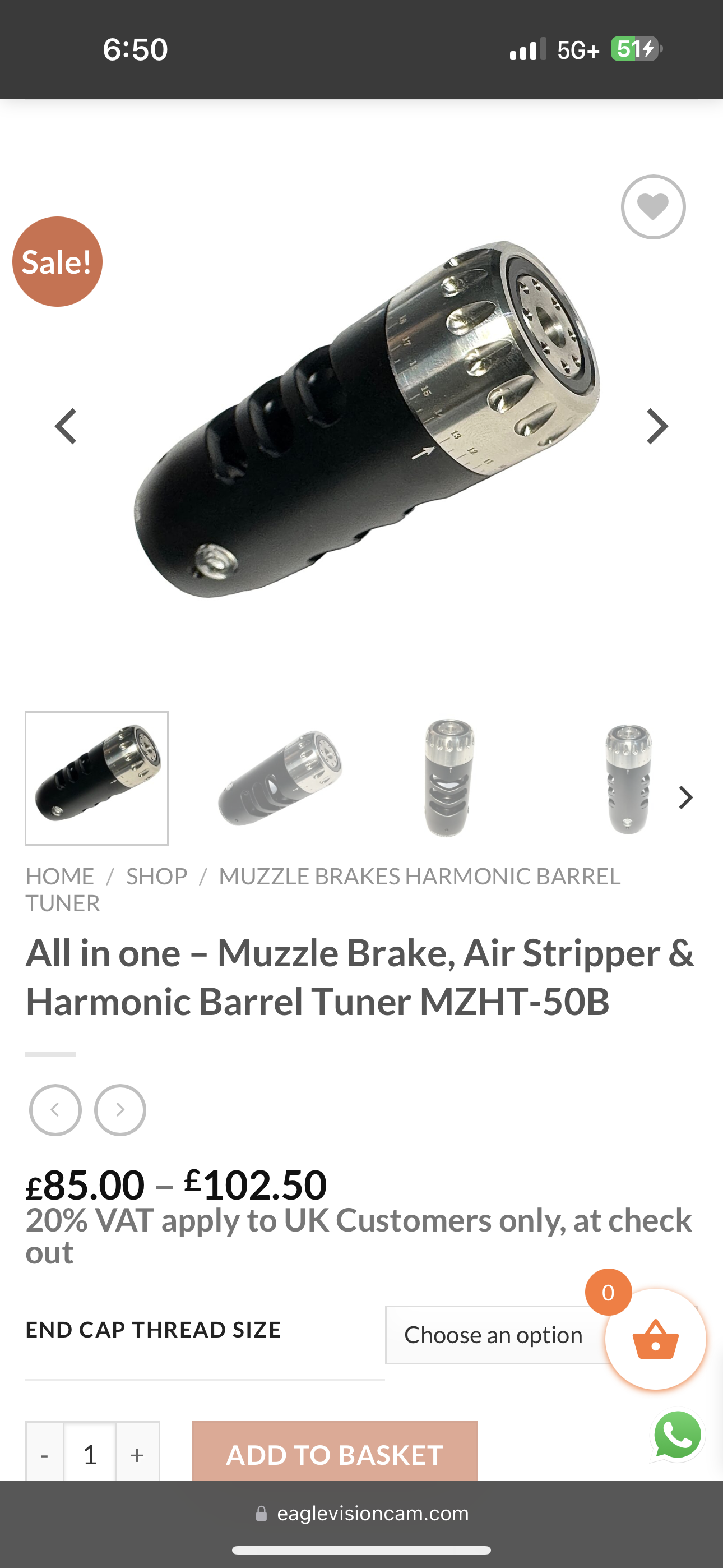Select the second gallery thumbnail

coord(279,778)
